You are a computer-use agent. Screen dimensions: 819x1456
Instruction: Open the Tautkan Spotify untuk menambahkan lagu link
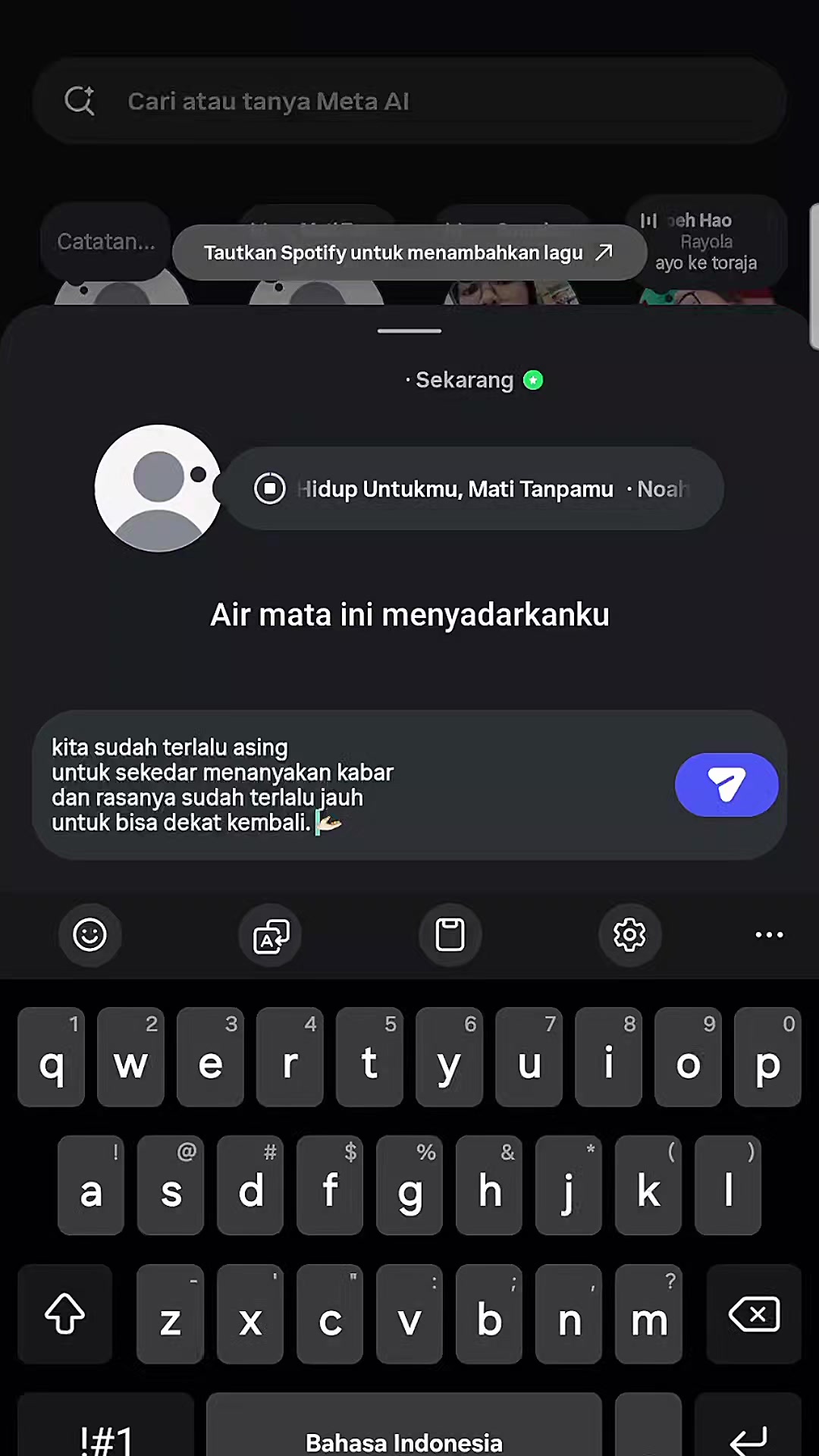[x=409, y=253]
